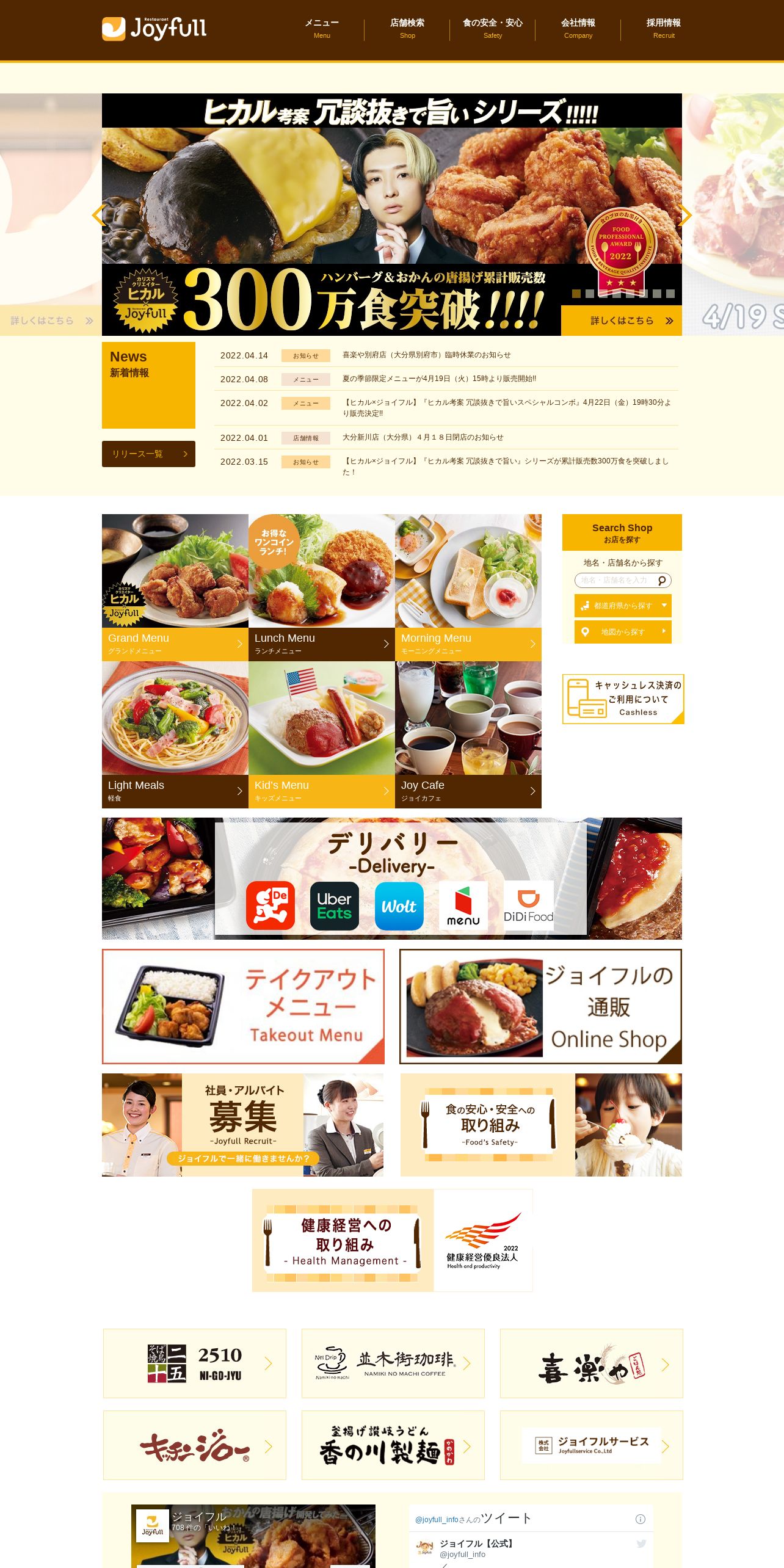Image resolution: width=784 pixels, height=1568 pixels.
Task: Show previous carousel banner with left arrow
Action: 98,215
